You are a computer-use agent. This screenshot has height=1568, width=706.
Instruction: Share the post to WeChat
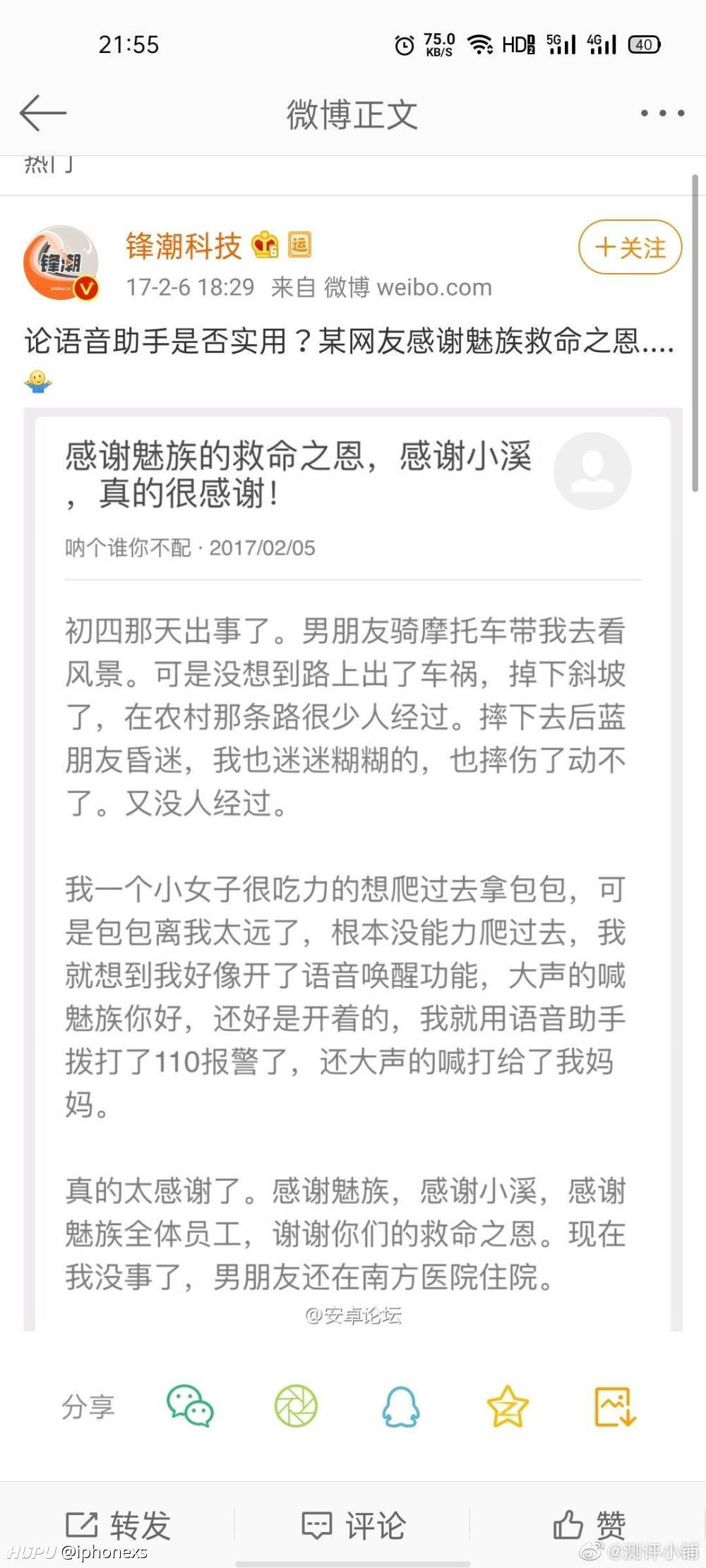(190, 1406)
